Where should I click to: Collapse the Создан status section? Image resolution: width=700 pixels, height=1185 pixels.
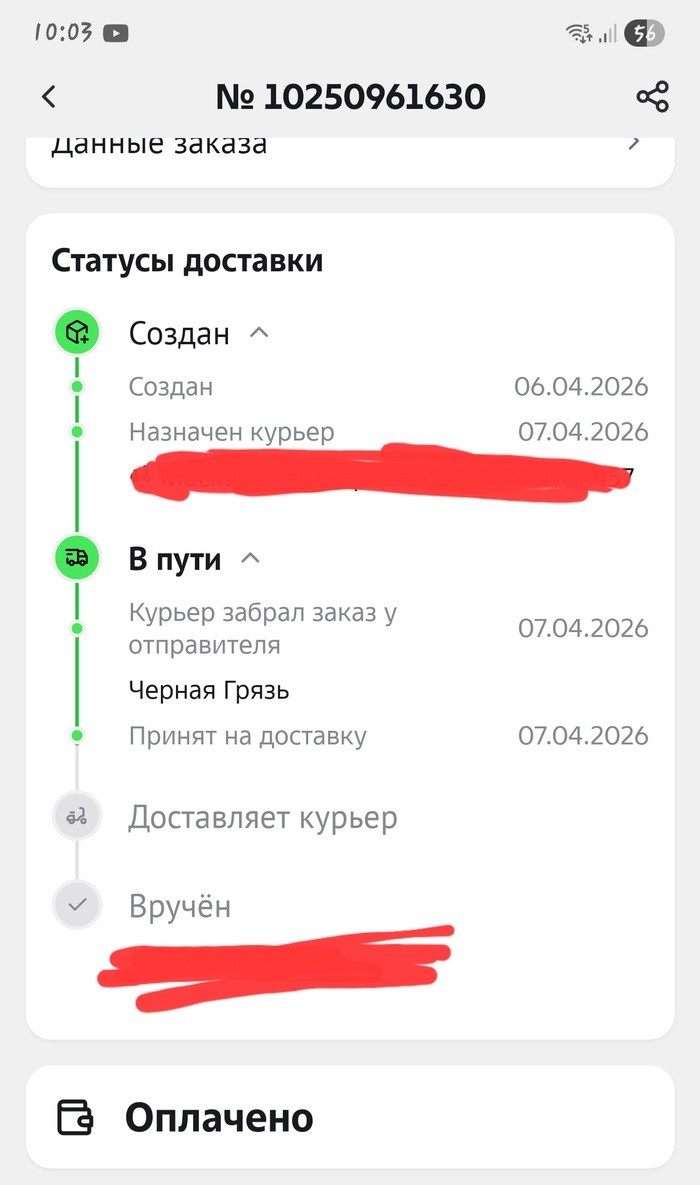coord(258,332)
